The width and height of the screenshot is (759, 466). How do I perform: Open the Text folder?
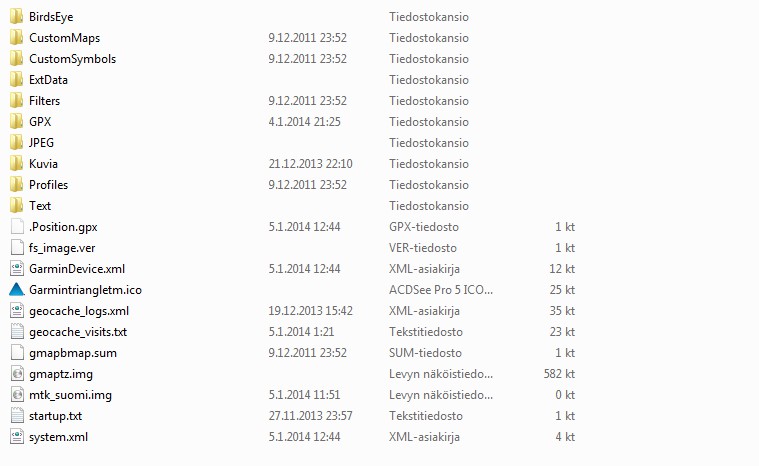point(40,206)
